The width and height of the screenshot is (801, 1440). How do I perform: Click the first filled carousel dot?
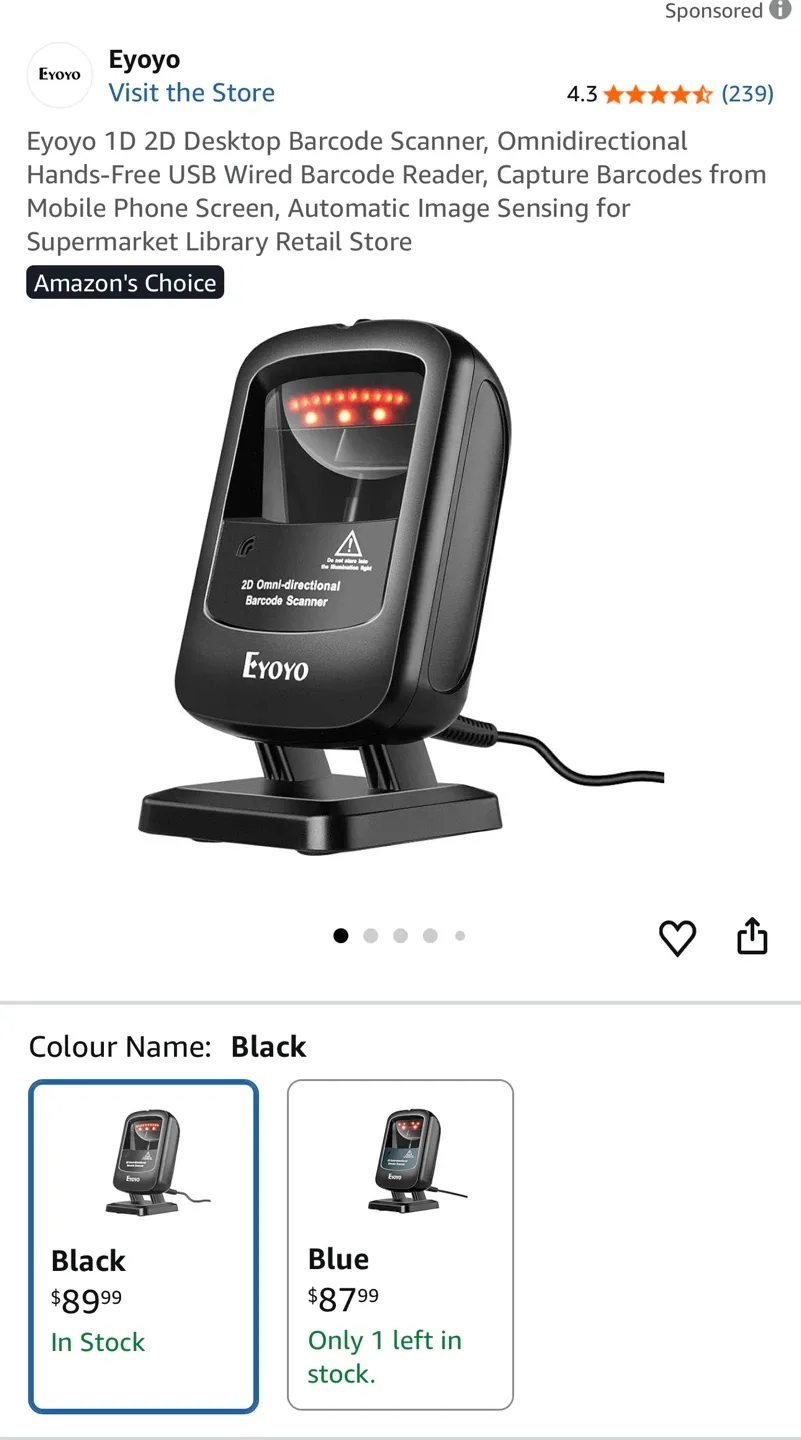341,935
